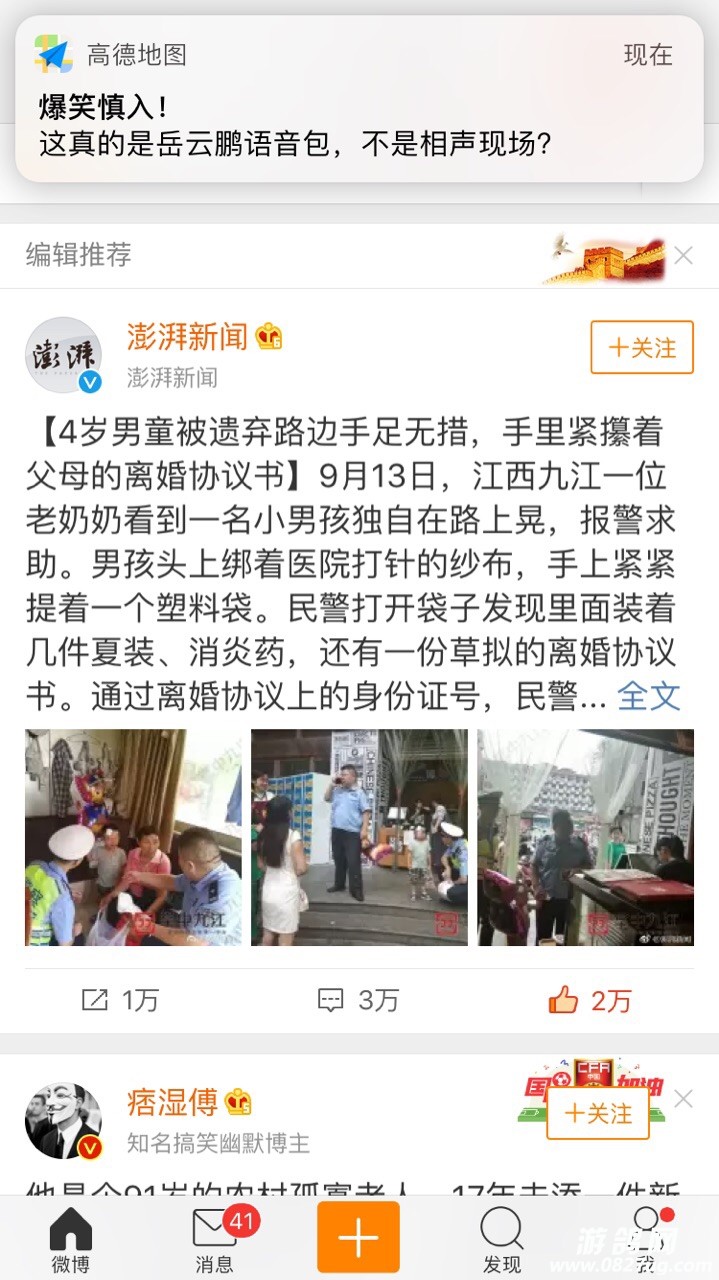View third photo of the street scene
Viewport: 719px width, 1280px height.
[585, 837]
